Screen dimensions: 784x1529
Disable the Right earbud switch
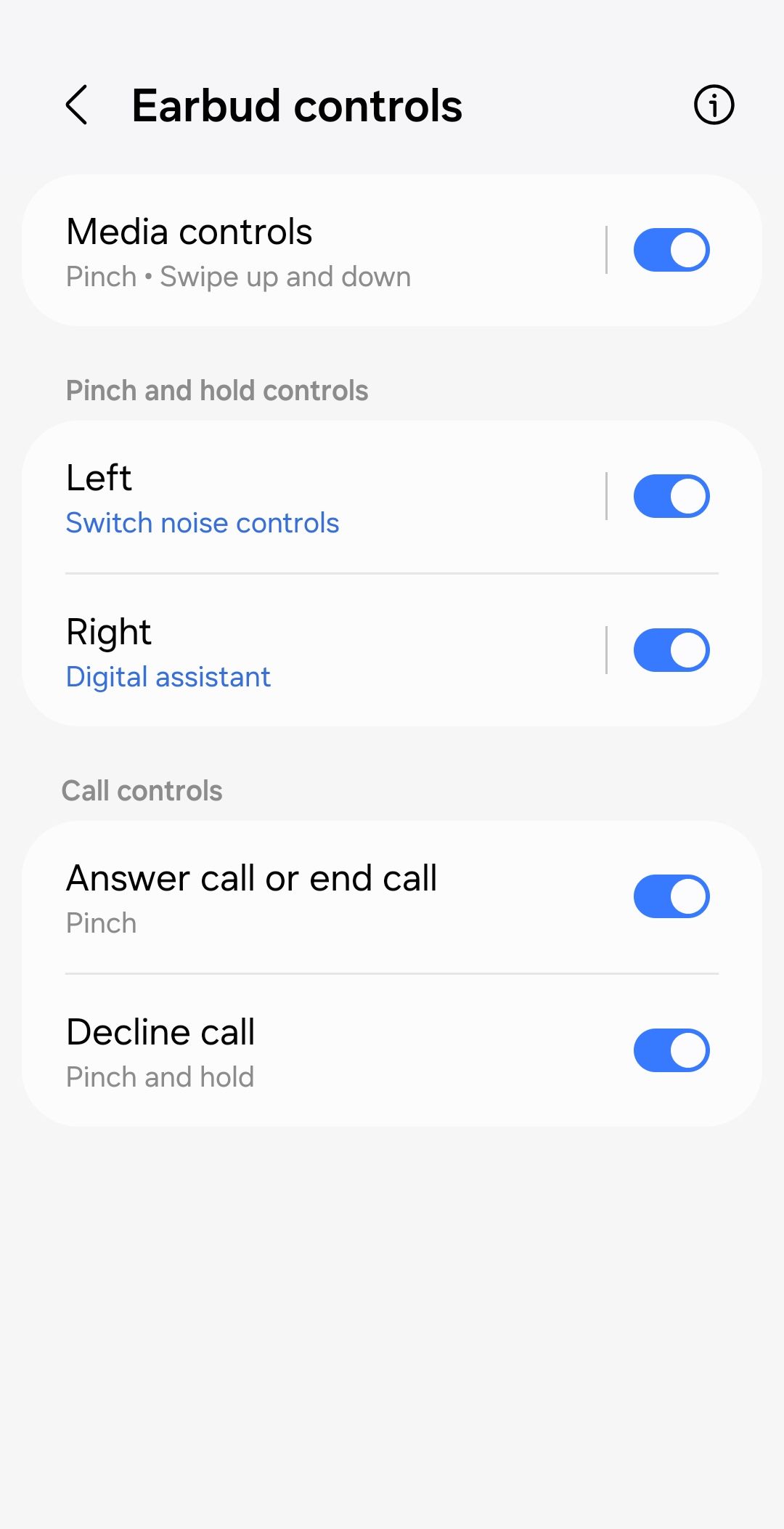tap(671, 651)
